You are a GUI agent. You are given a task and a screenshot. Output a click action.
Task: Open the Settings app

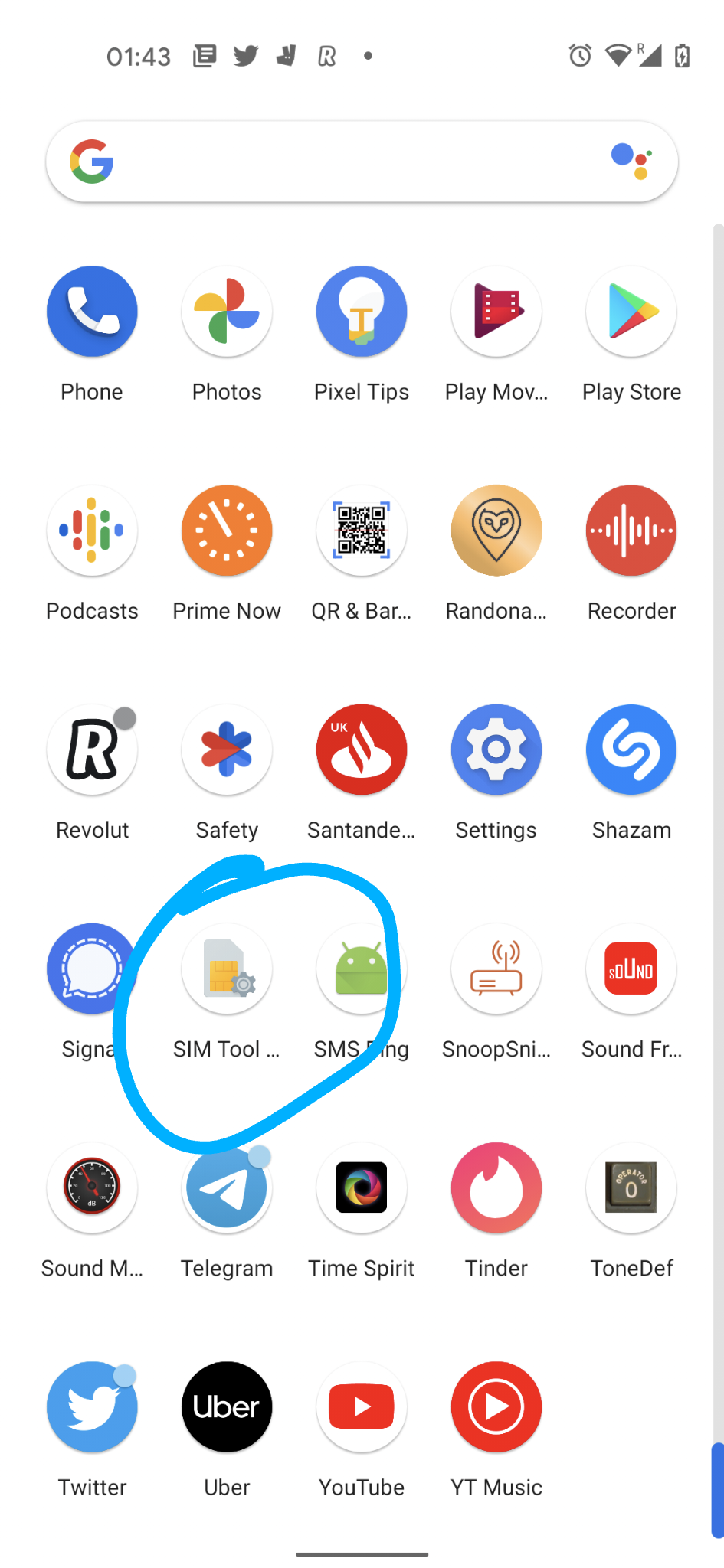click(496, 750)
